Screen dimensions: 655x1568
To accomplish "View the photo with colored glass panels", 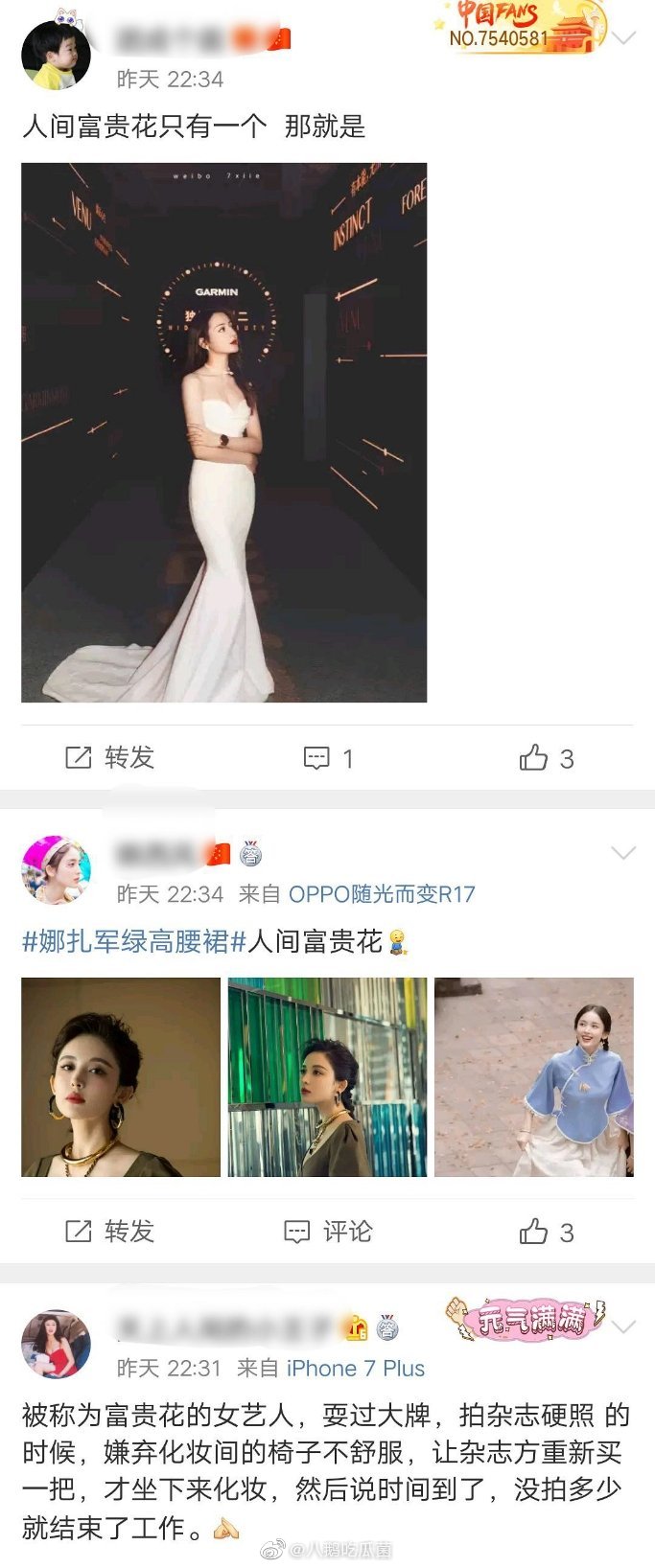I will 327,1077.
